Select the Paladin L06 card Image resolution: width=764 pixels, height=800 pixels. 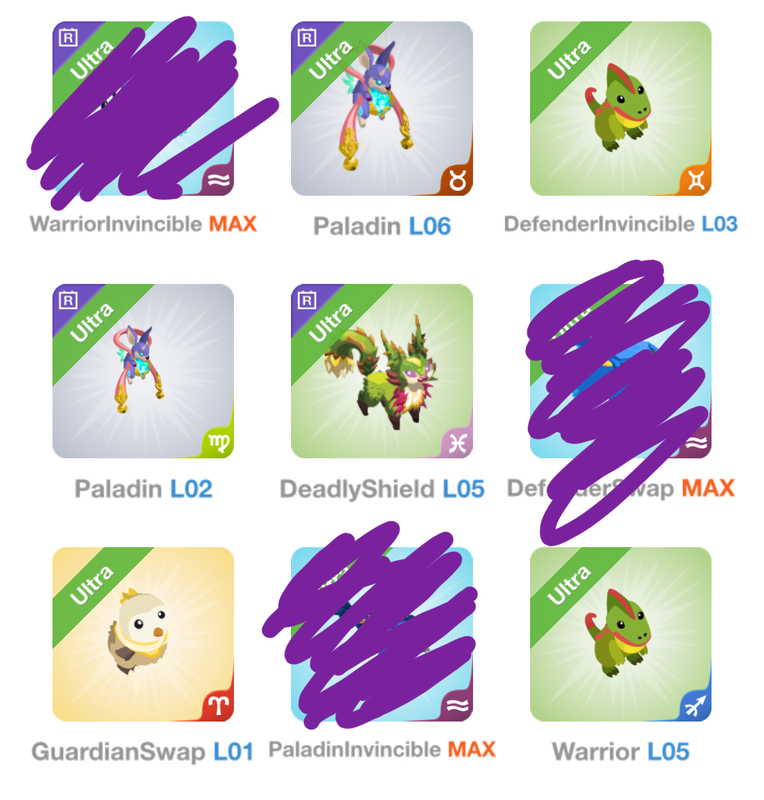point(381,110)
